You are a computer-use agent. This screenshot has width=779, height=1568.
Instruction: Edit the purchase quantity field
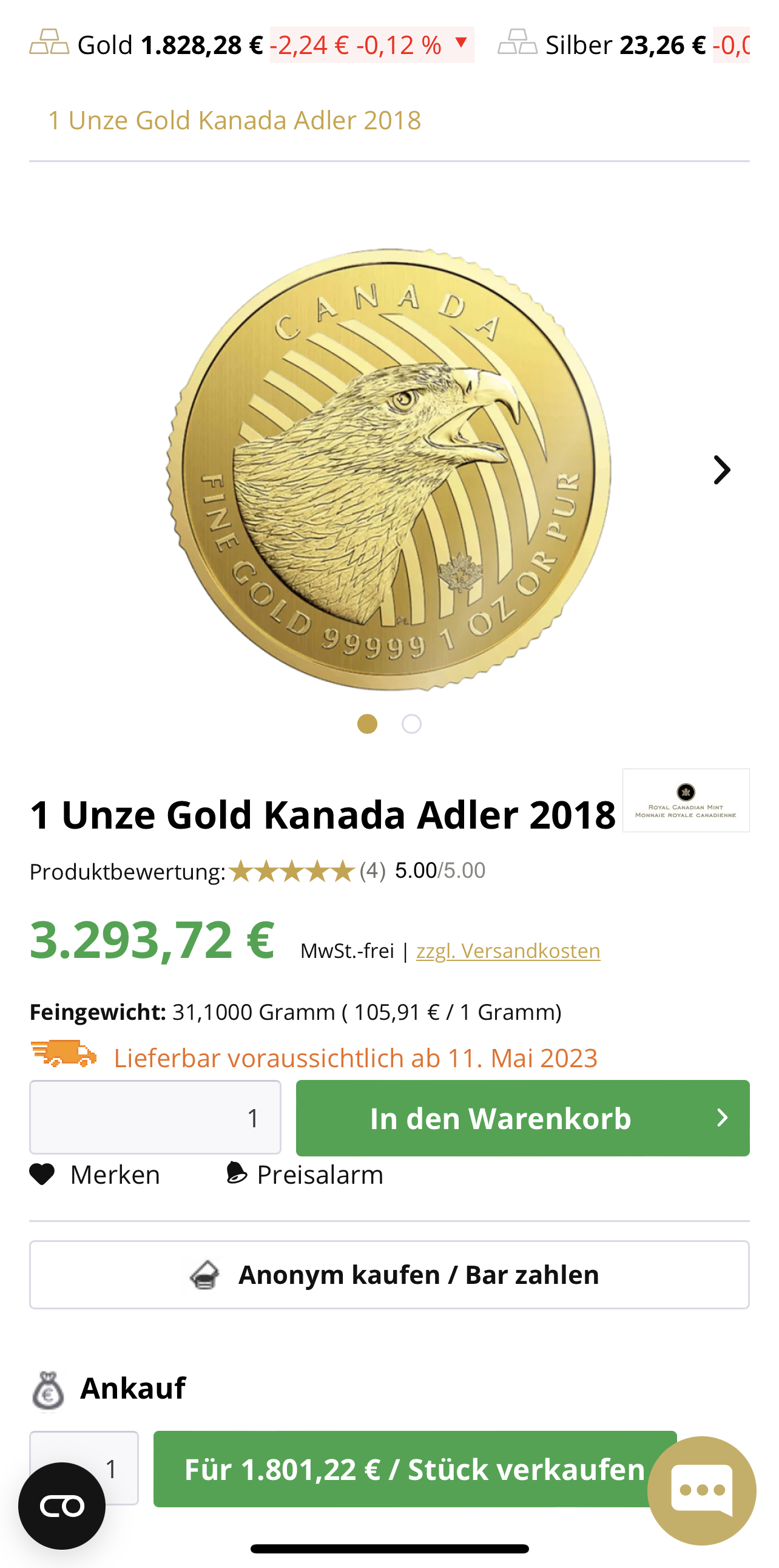155,1118
